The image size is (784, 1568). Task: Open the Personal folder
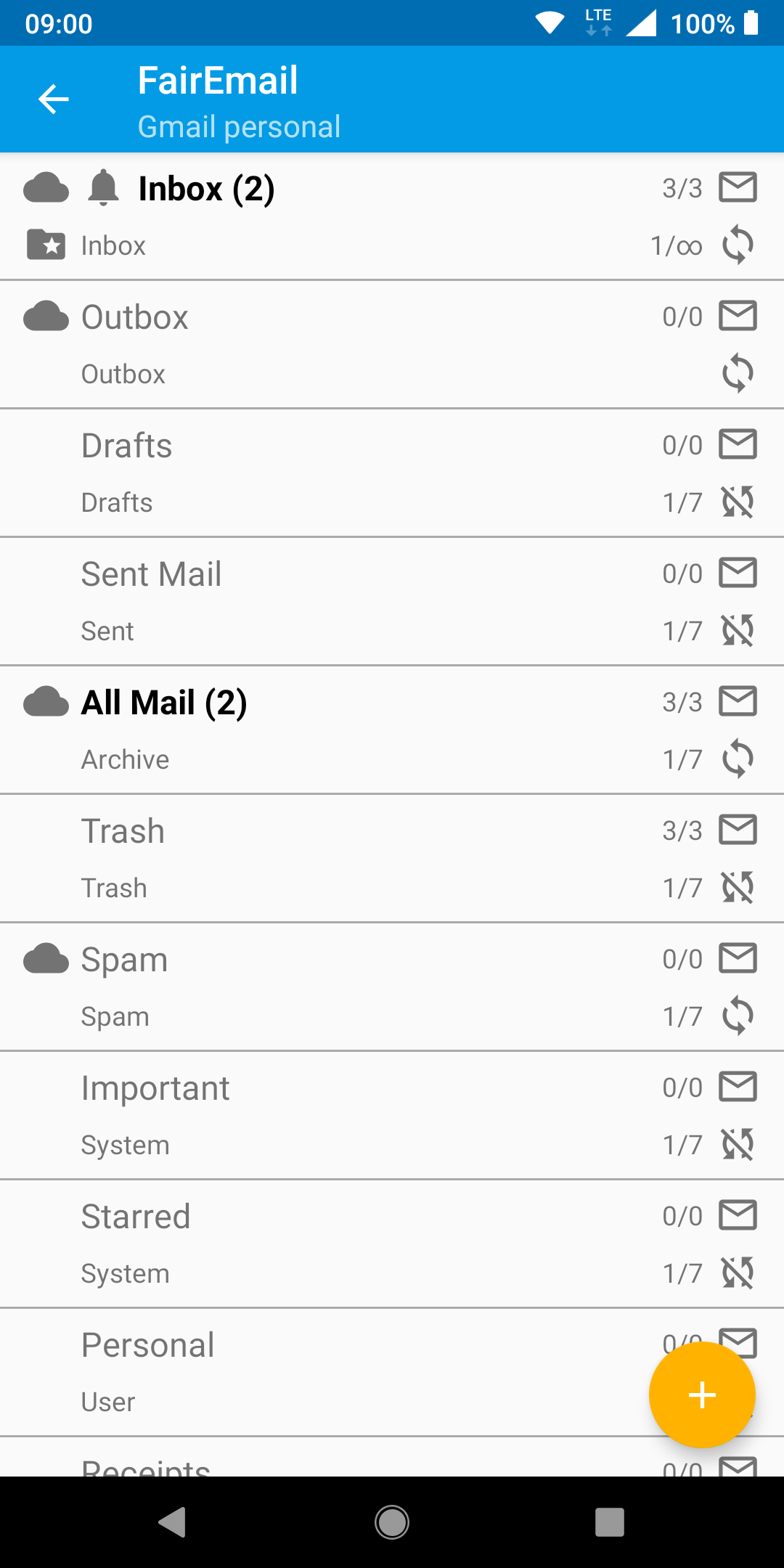[x=148, y=1346]
